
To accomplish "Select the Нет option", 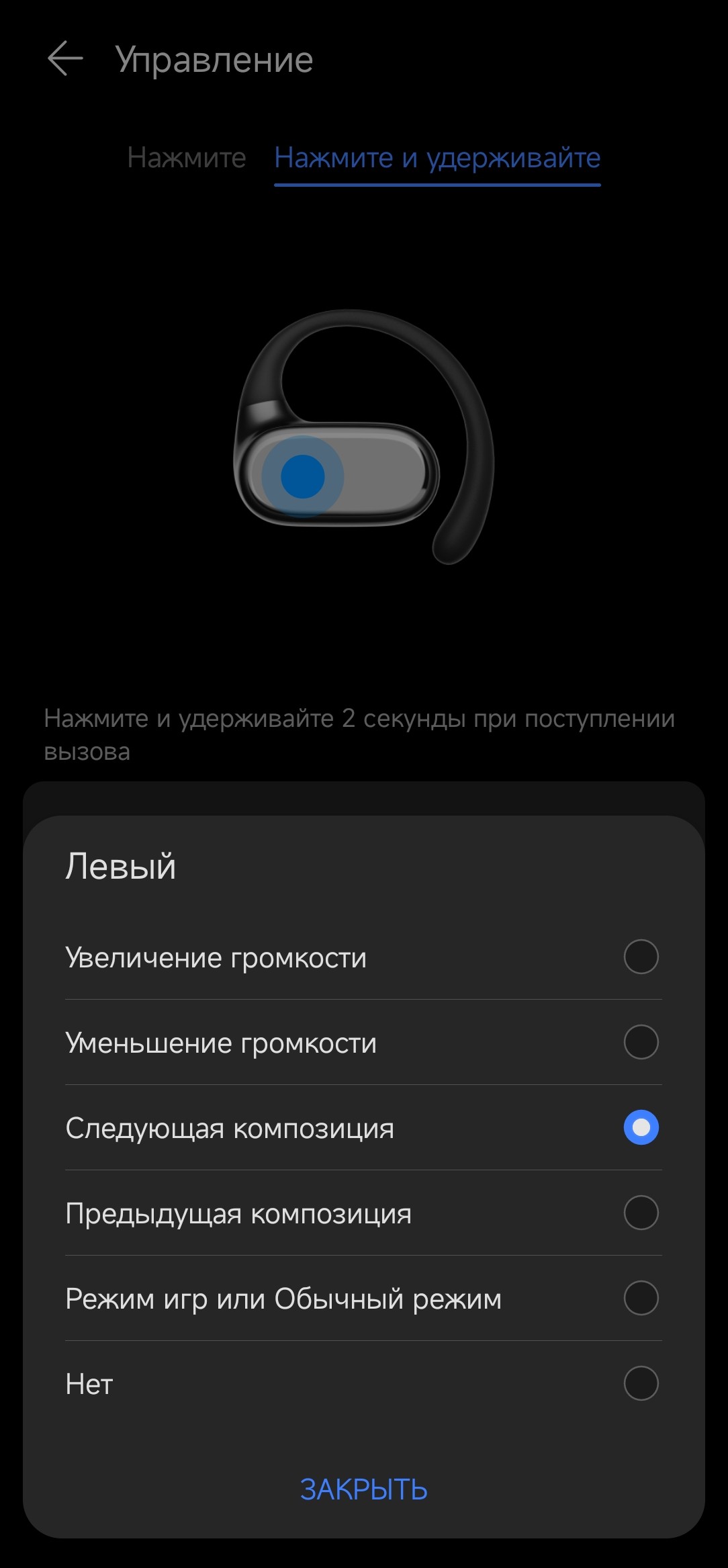I will coord(641,1383).
